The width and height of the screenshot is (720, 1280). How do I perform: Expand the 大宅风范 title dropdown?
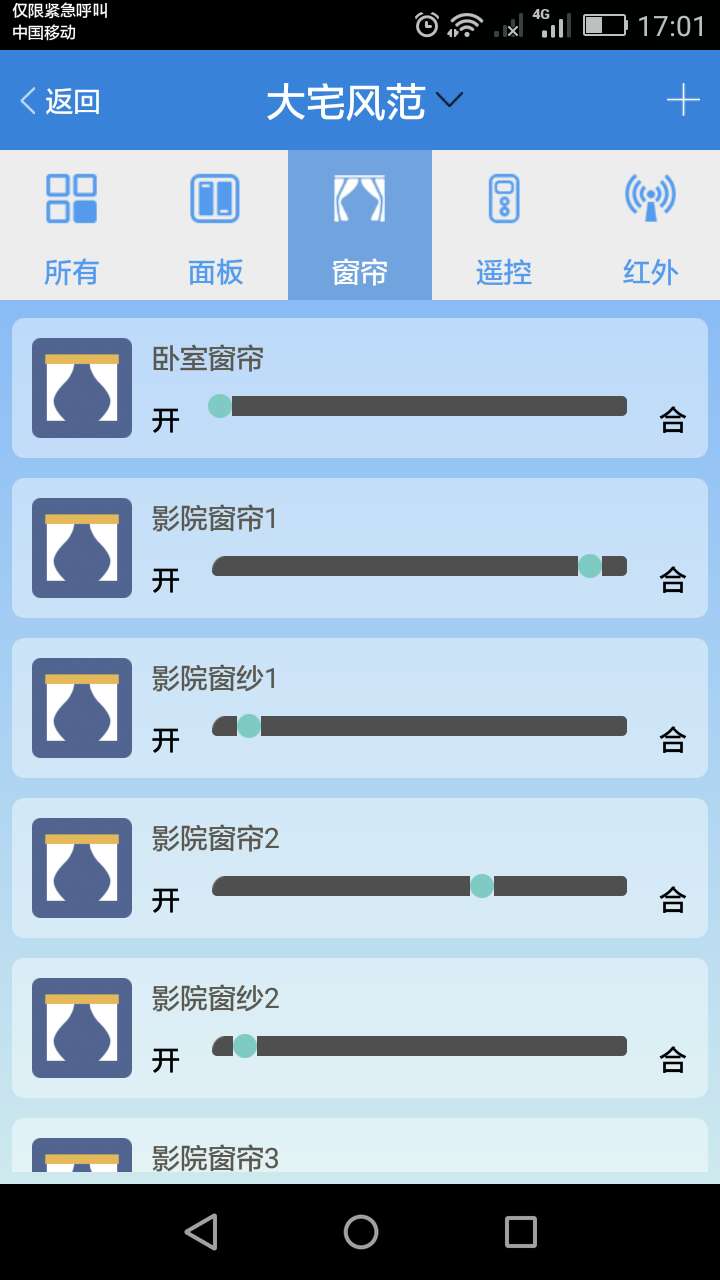click(x=449, y=100)
